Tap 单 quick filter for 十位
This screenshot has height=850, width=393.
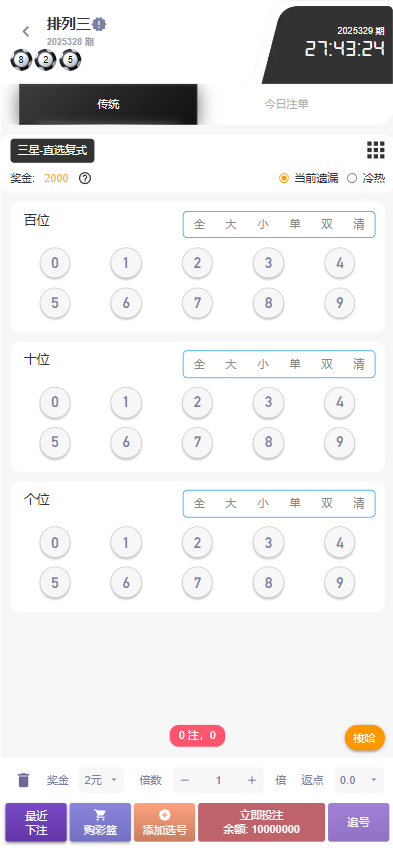click(x=295, y=364)
